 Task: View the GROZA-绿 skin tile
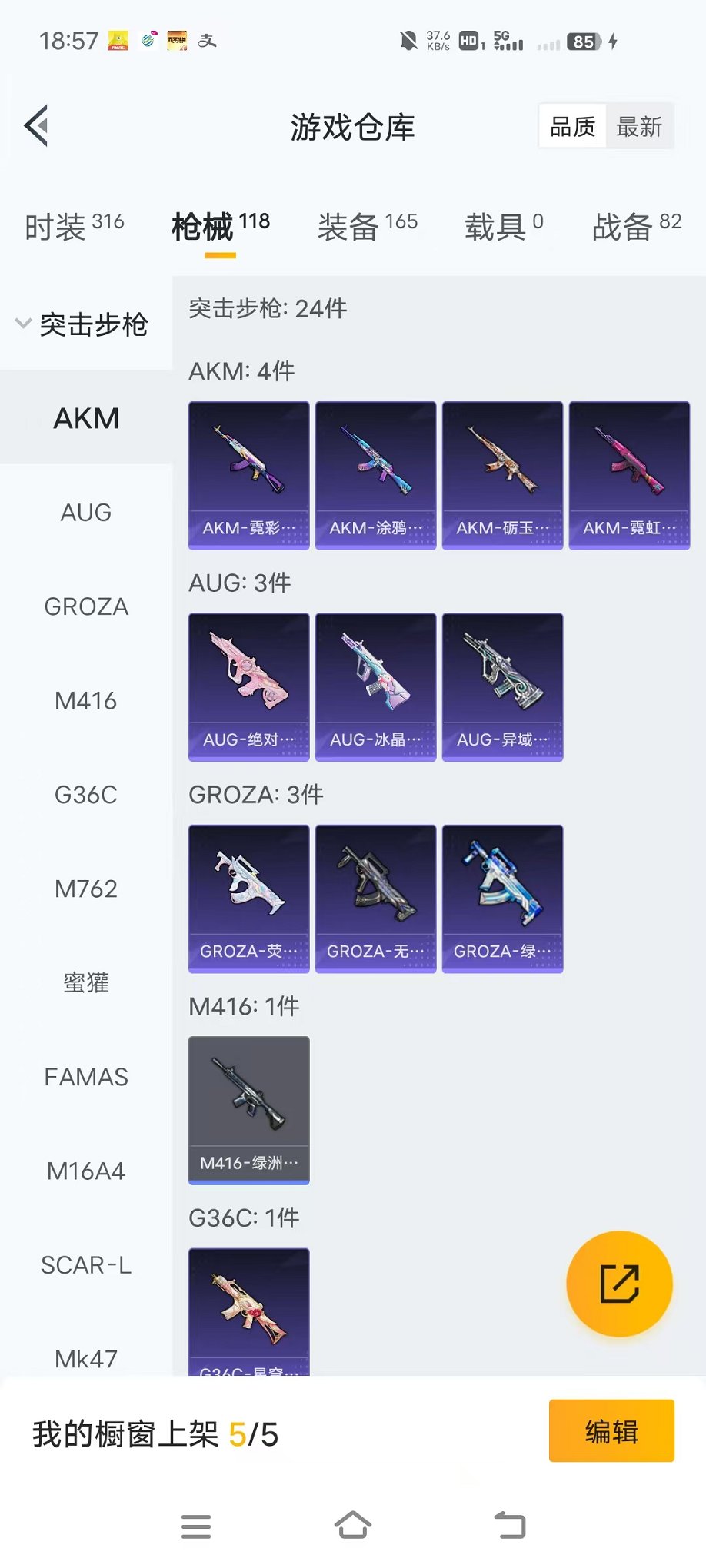502,898
